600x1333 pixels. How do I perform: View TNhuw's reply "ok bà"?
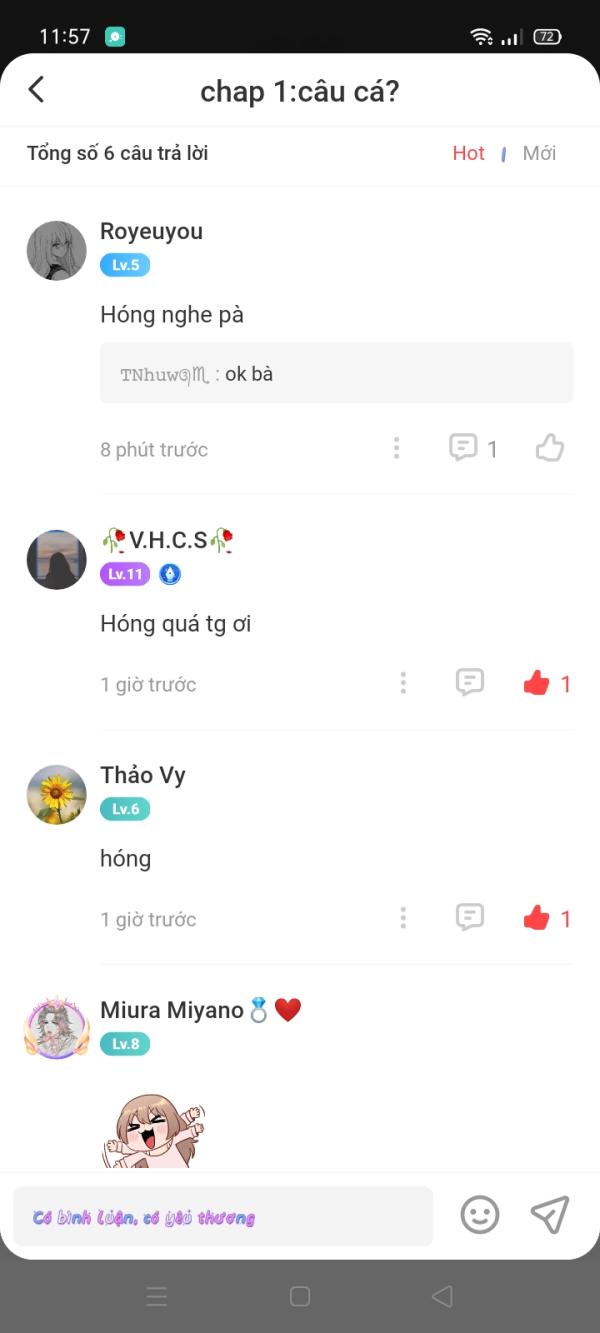pos(336,374)
